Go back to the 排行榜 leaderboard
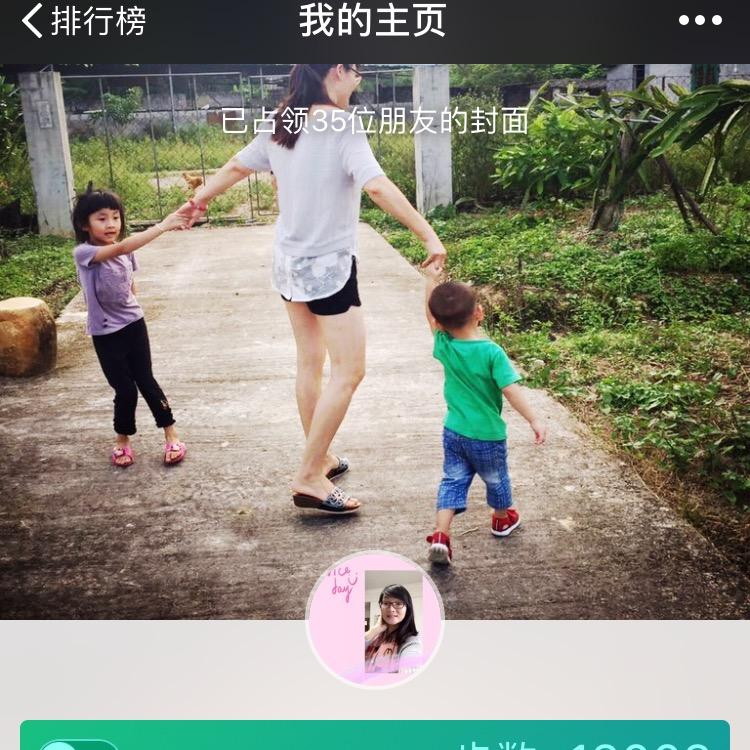The width and height of the screenshot is (750, 750). 84,21
